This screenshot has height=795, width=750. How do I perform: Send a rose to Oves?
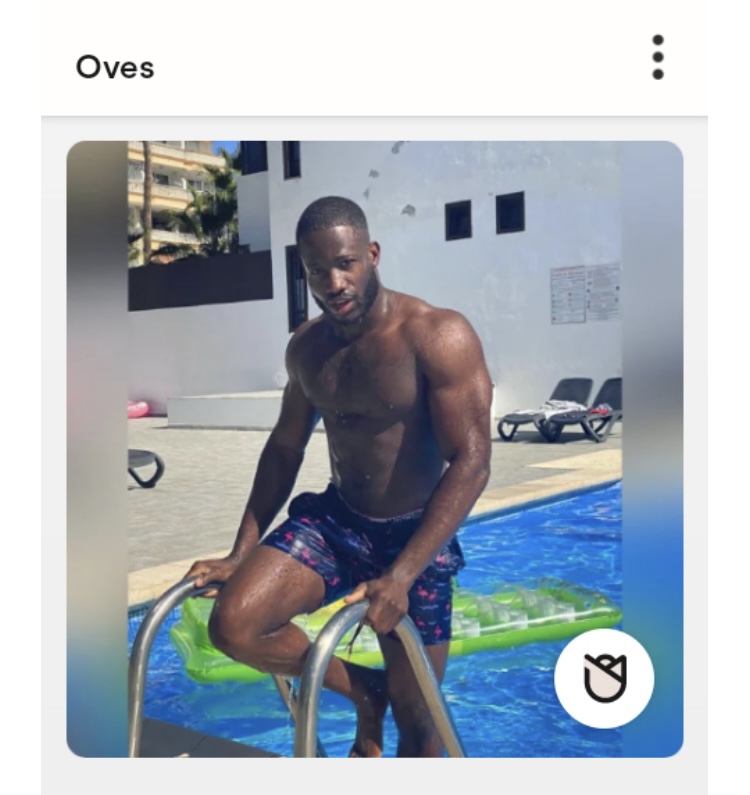[x=604, y=679]
